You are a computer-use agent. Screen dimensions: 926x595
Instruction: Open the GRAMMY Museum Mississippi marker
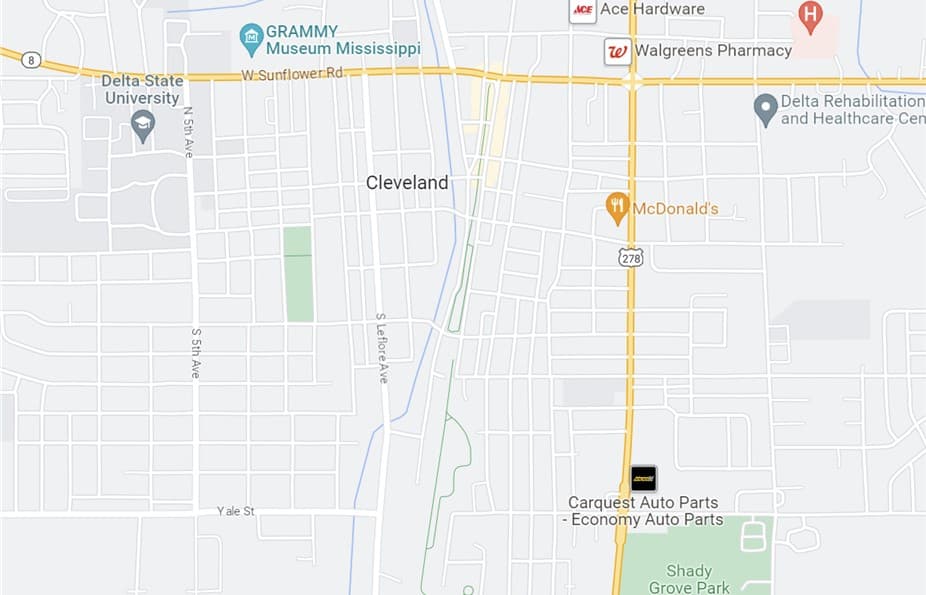(x=252, y=39)
